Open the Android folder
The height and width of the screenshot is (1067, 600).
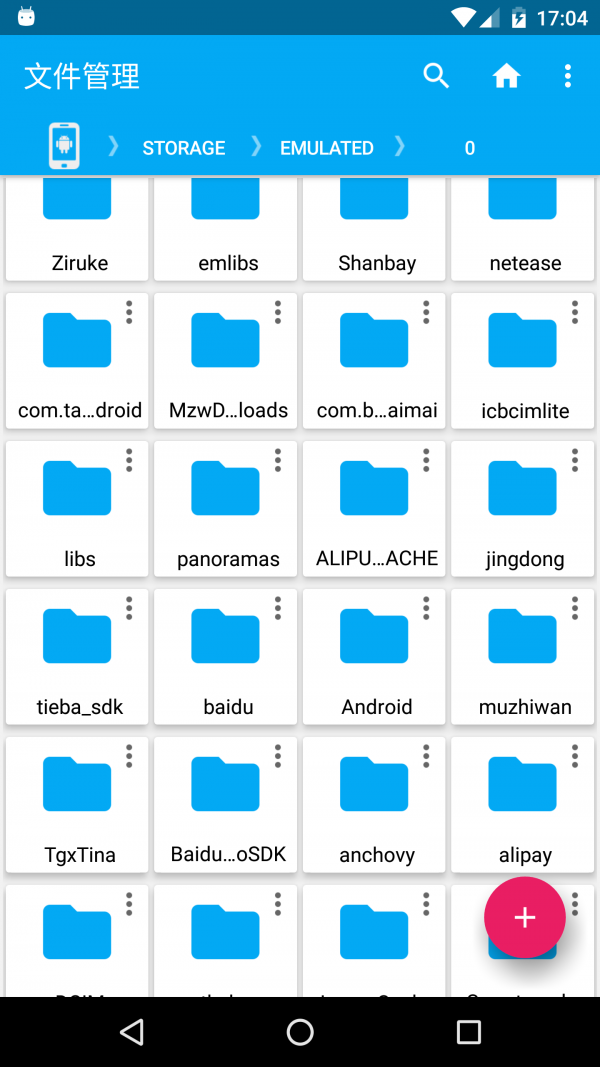(376, 657)
